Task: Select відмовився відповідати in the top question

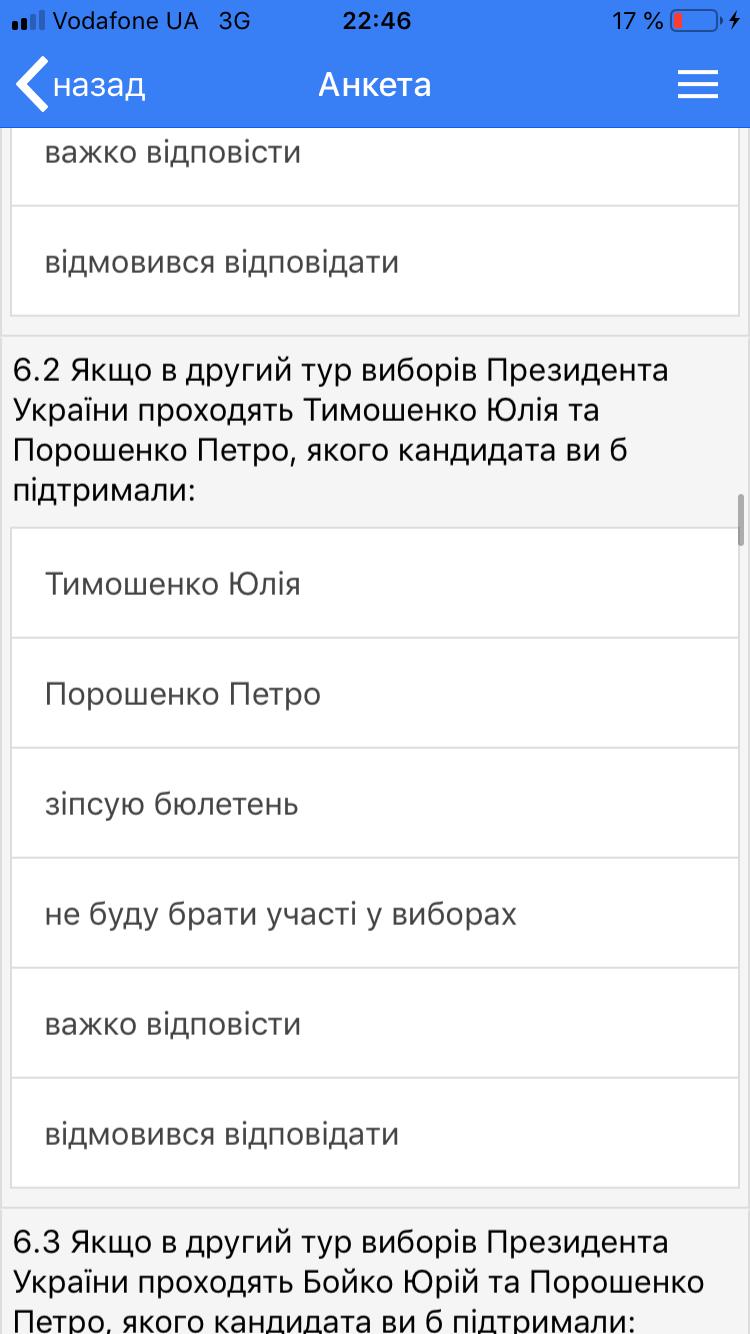Action: (x=374, y=262)
